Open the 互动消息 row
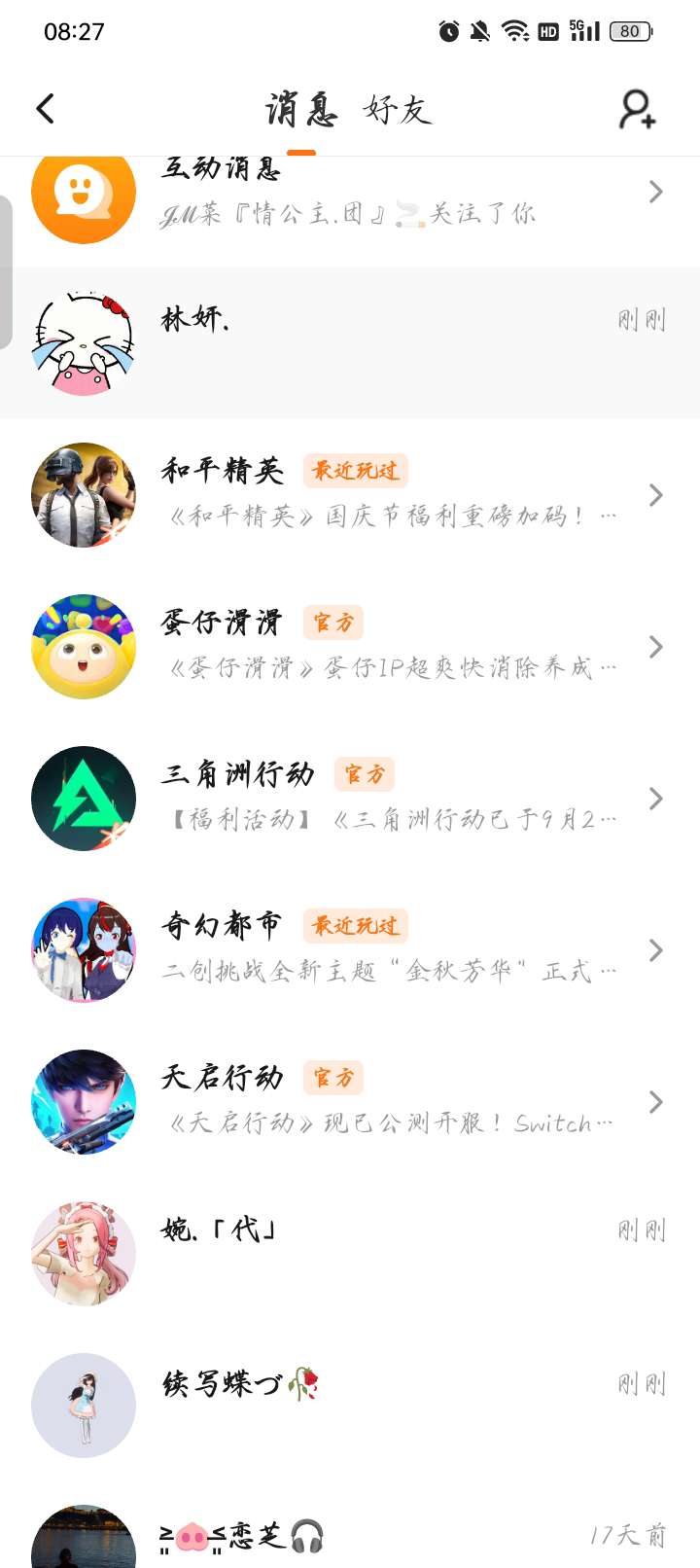Screen dimensions: 700x1568 click(350, 193)
